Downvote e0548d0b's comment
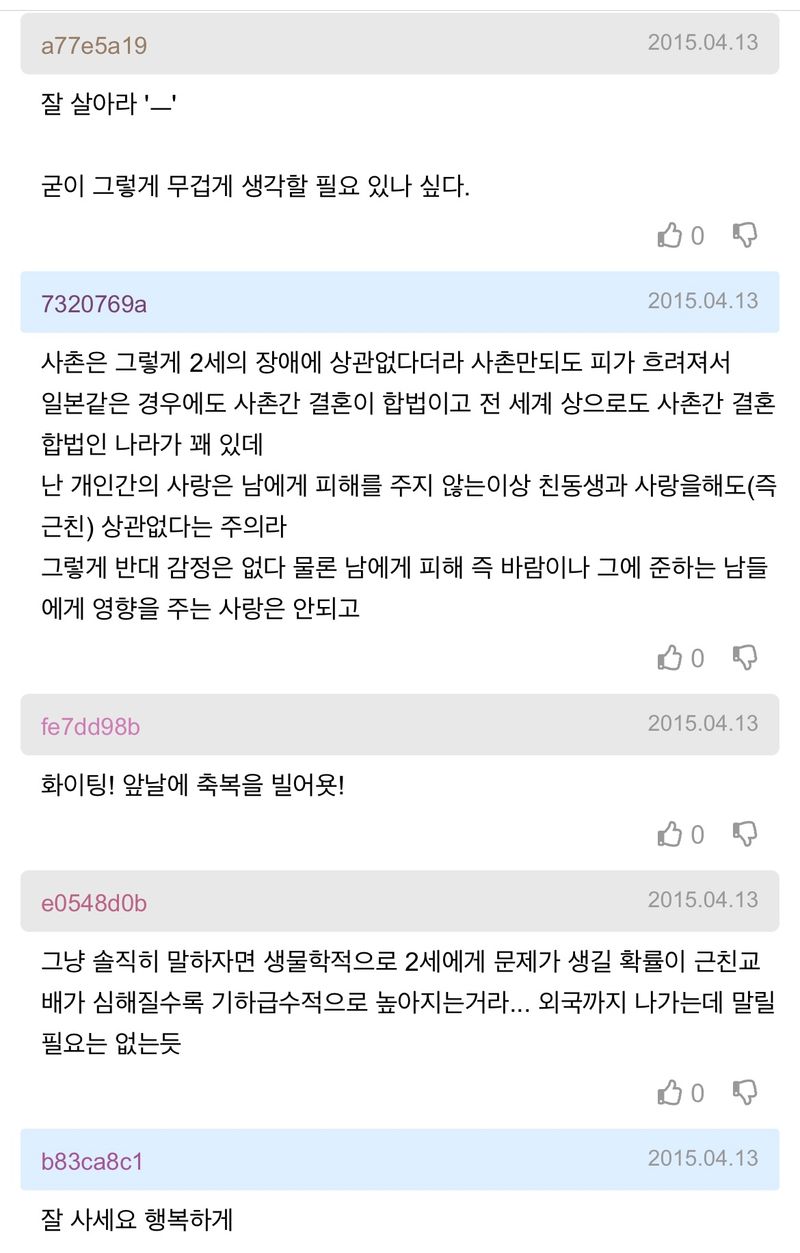The image size is (800, 1253). [745, 1093]
